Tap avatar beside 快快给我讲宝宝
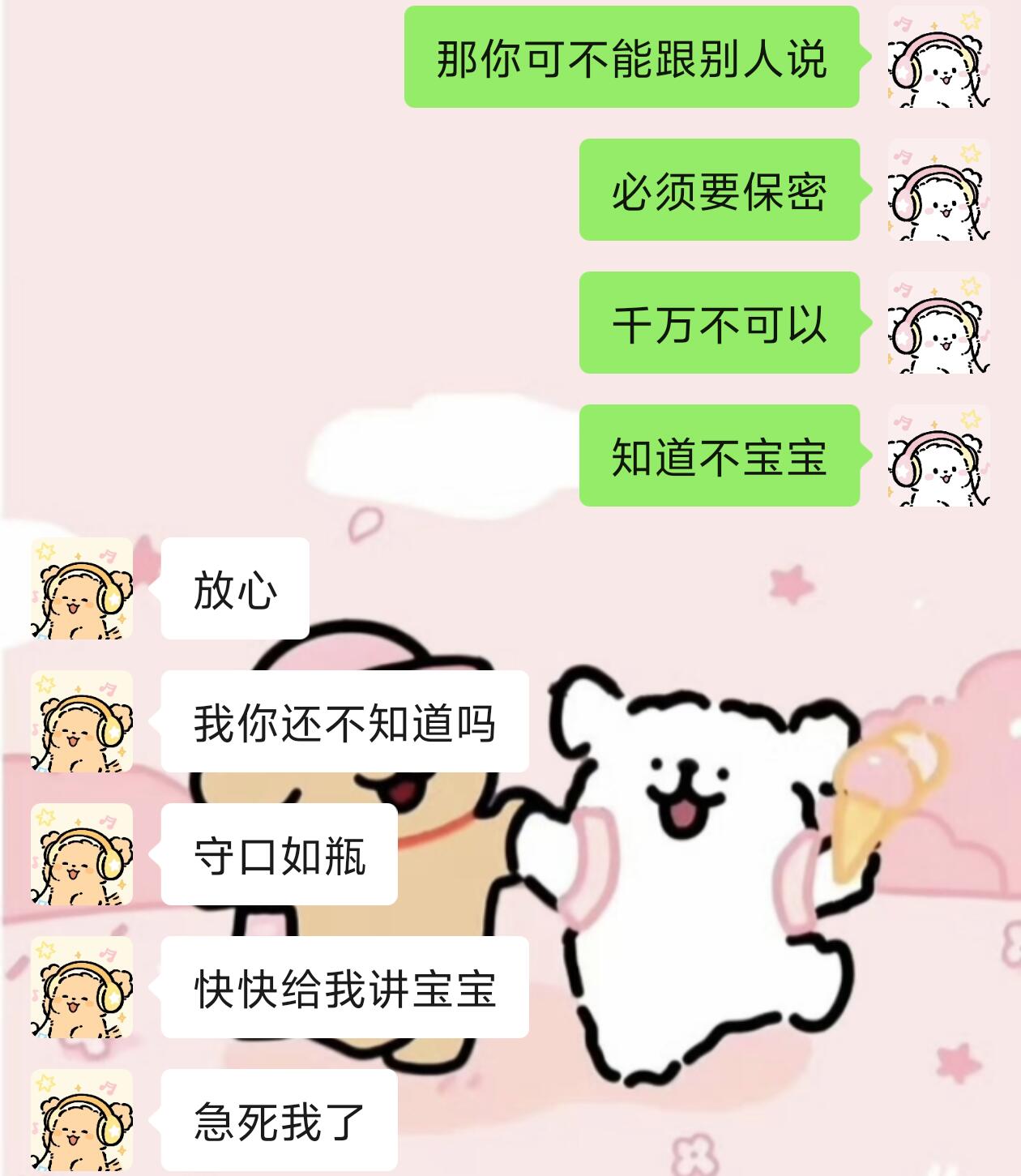Viewport: 1021px width, 1176px height. [x=82, y=987]
